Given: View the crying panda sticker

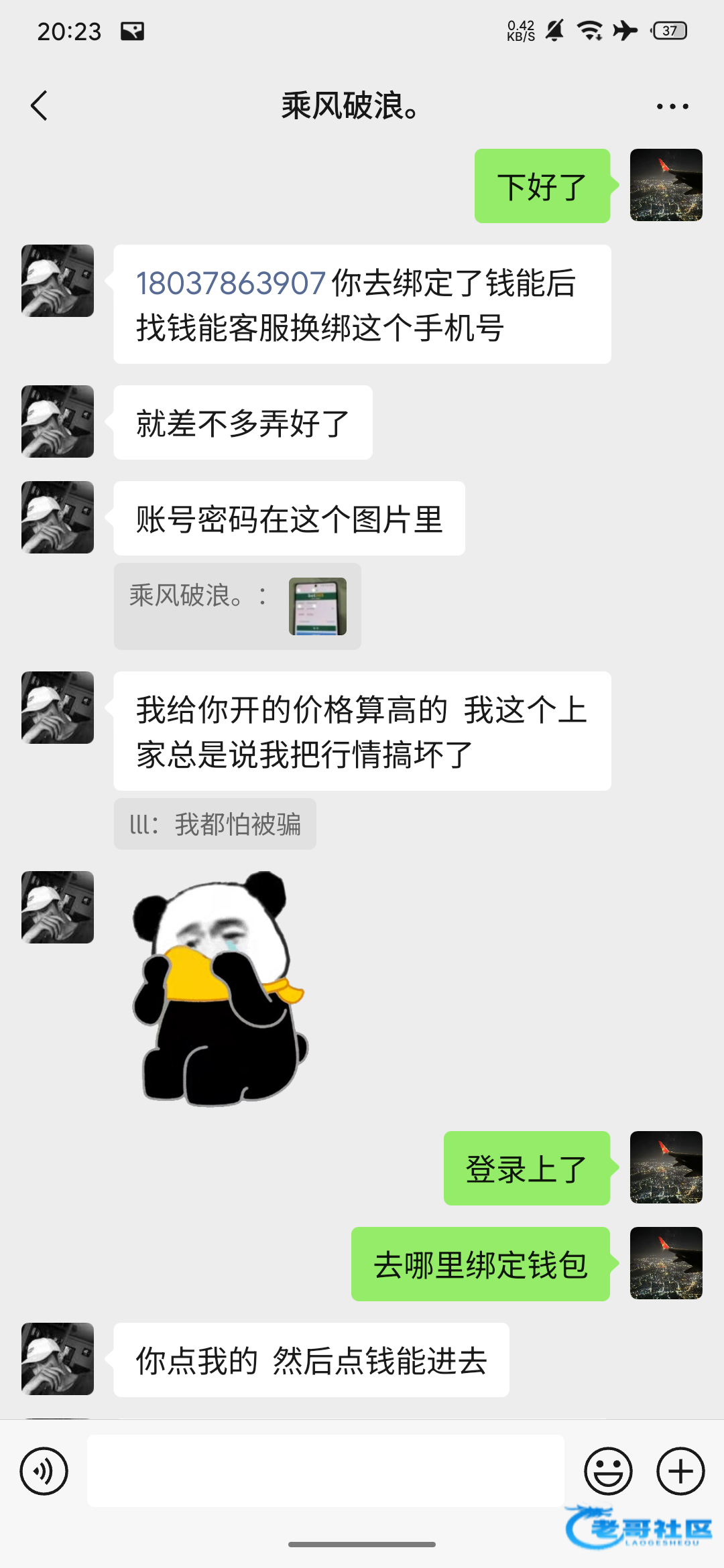Looking at the screenshot, I should (x=219, y=988).
